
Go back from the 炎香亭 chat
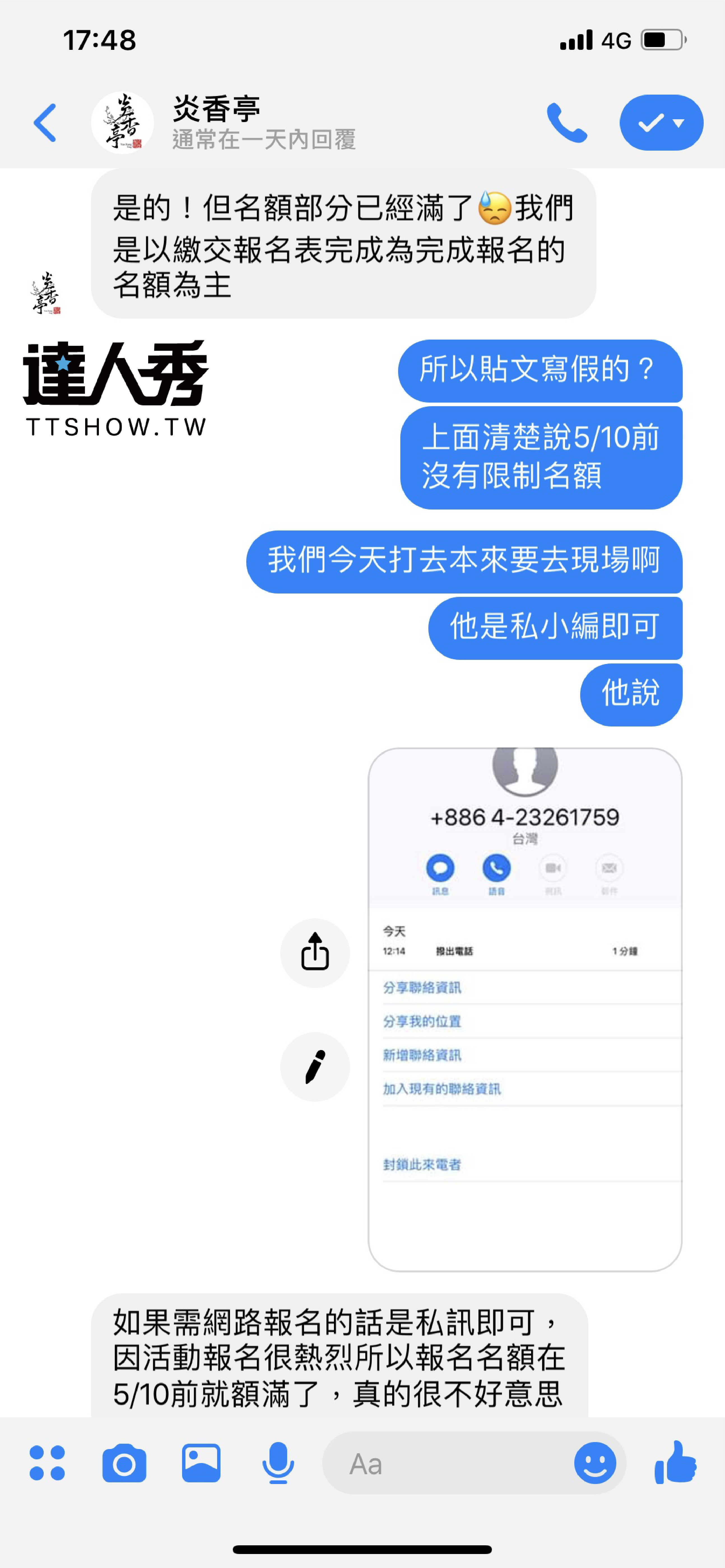(45, 122)
